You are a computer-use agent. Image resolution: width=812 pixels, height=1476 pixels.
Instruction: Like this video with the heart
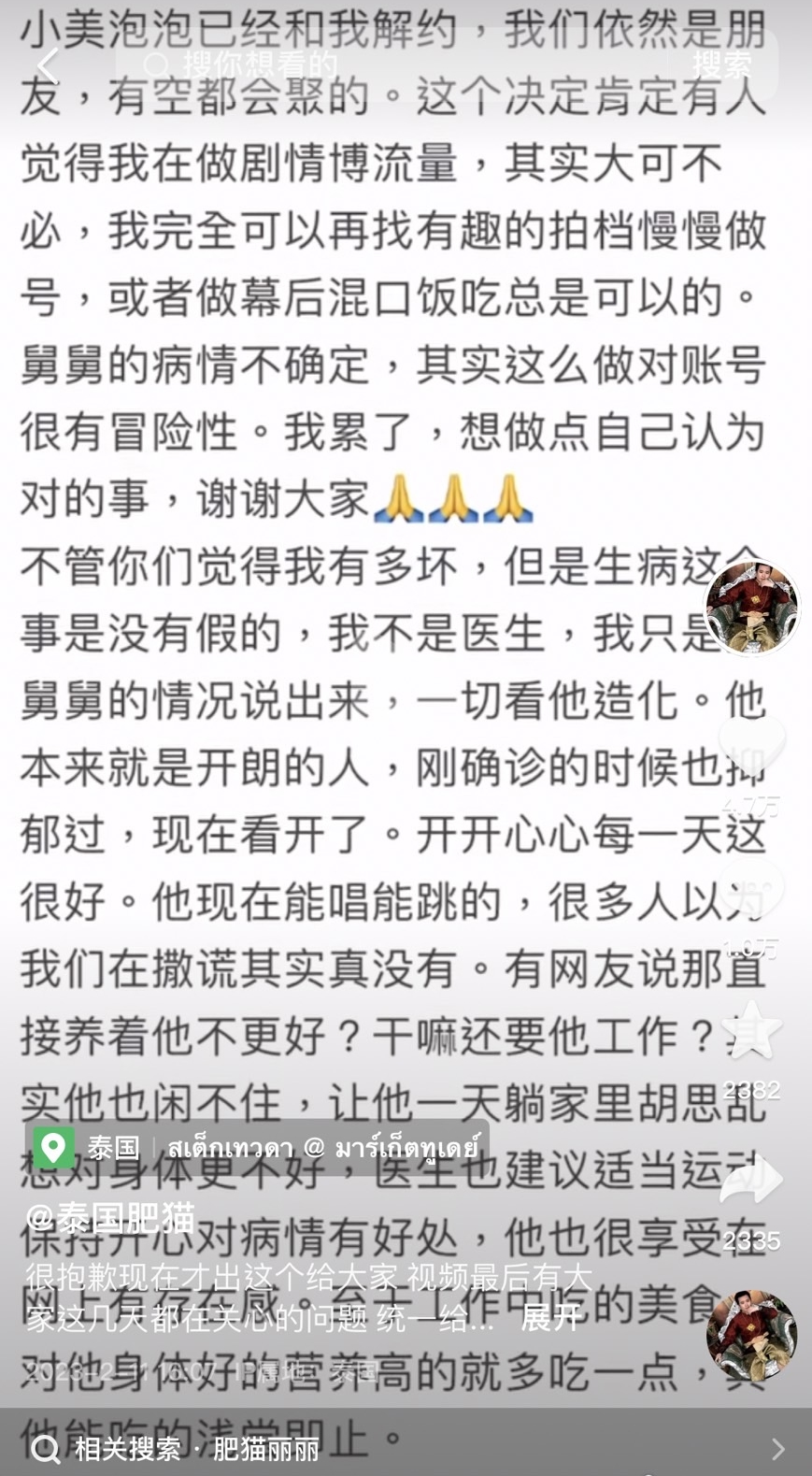click(x=751, y=743)
